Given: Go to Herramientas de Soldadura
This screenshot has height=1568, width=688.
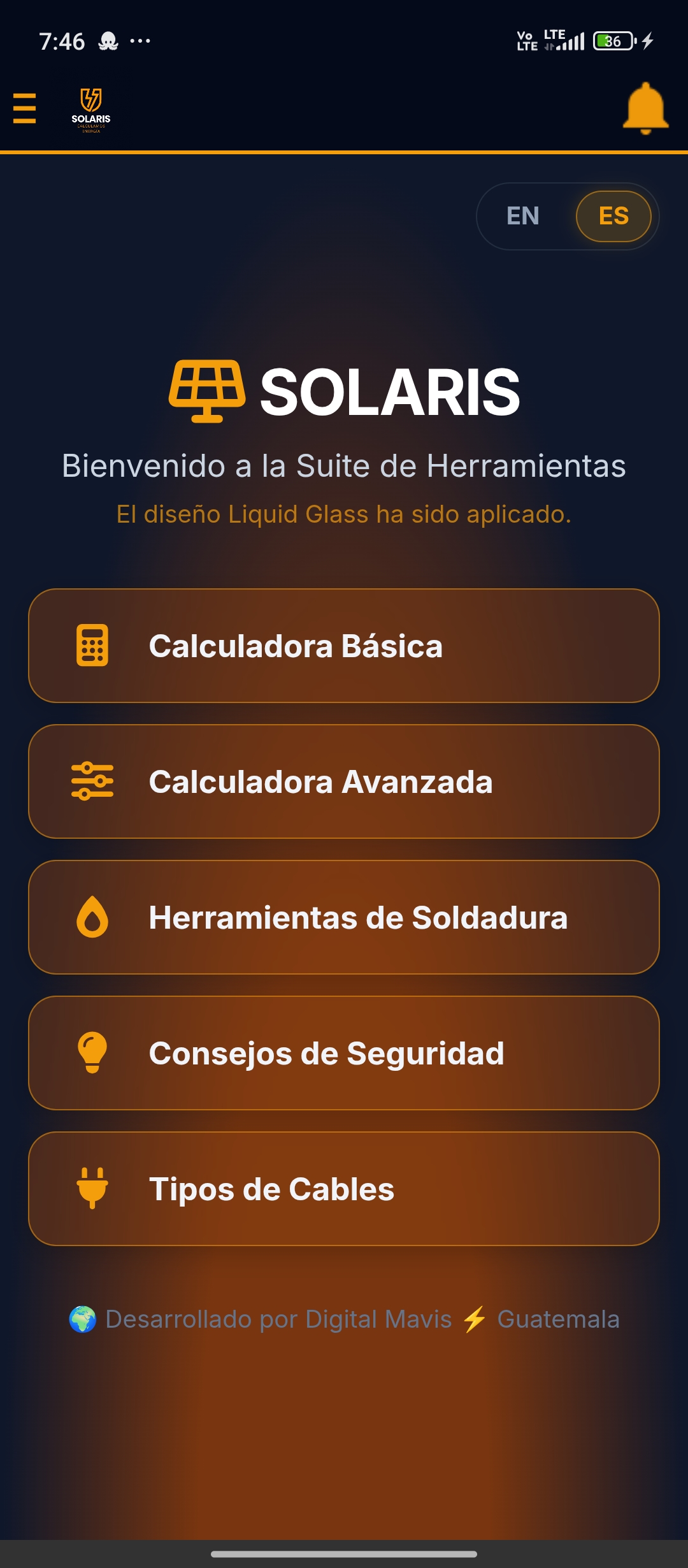Looking at the screenshot, I should coord(344,917).
